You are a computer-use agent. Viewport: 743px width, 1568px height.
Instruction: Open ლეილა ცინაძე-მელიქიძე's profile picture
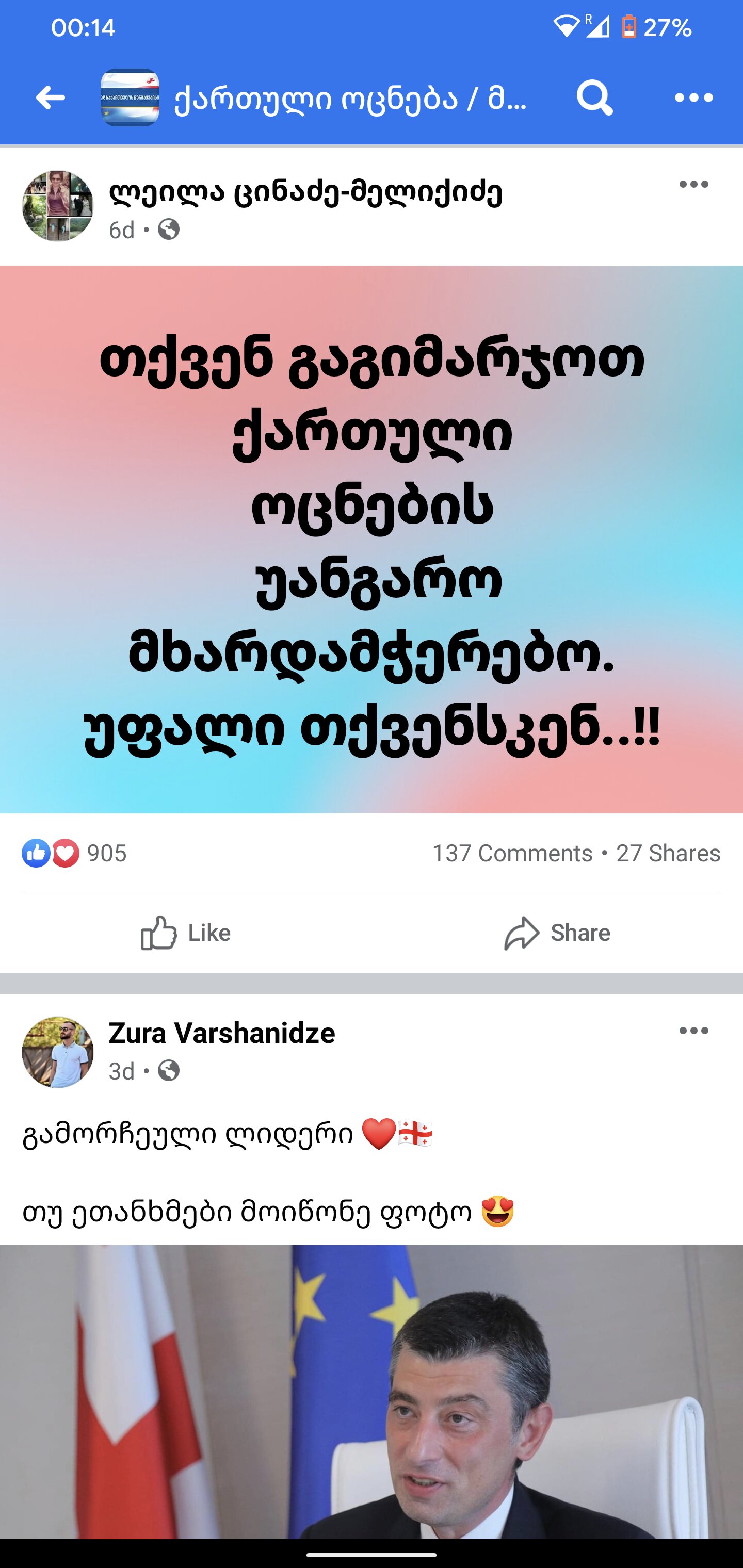point(58,206)
